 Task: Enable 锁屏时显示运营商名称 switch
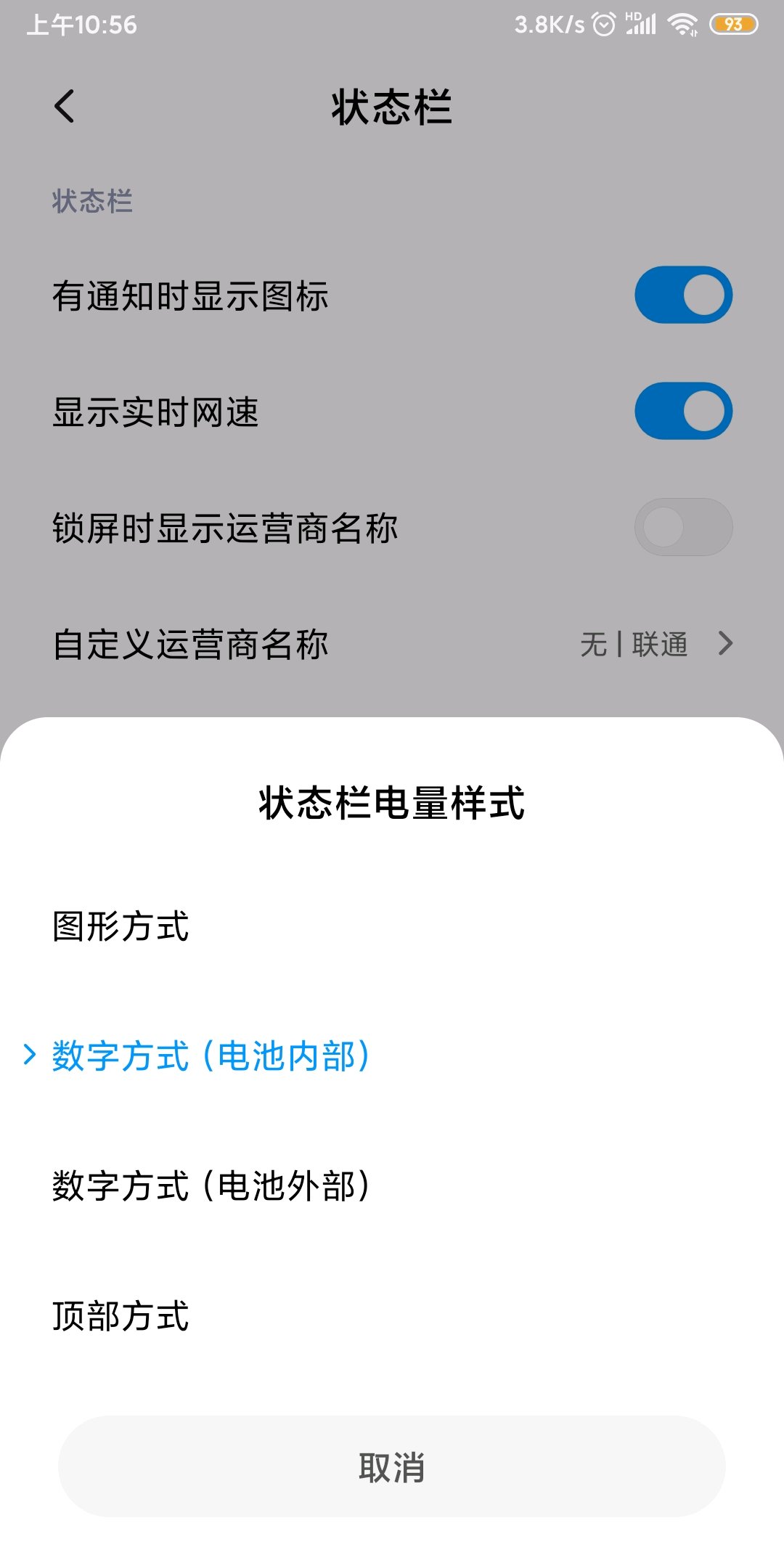683,527
